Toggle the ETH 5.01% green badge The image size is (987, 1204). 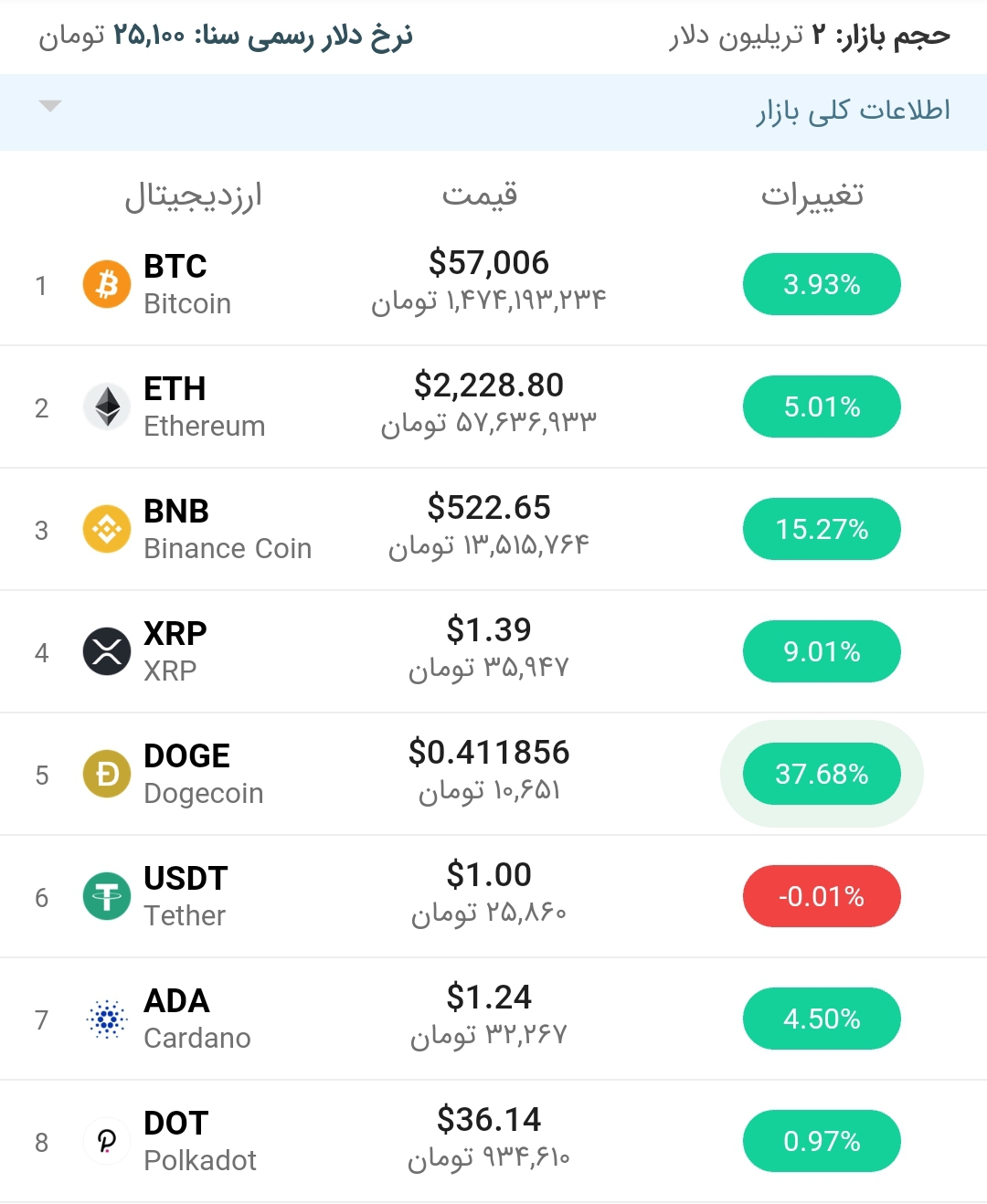pos(821,407)
